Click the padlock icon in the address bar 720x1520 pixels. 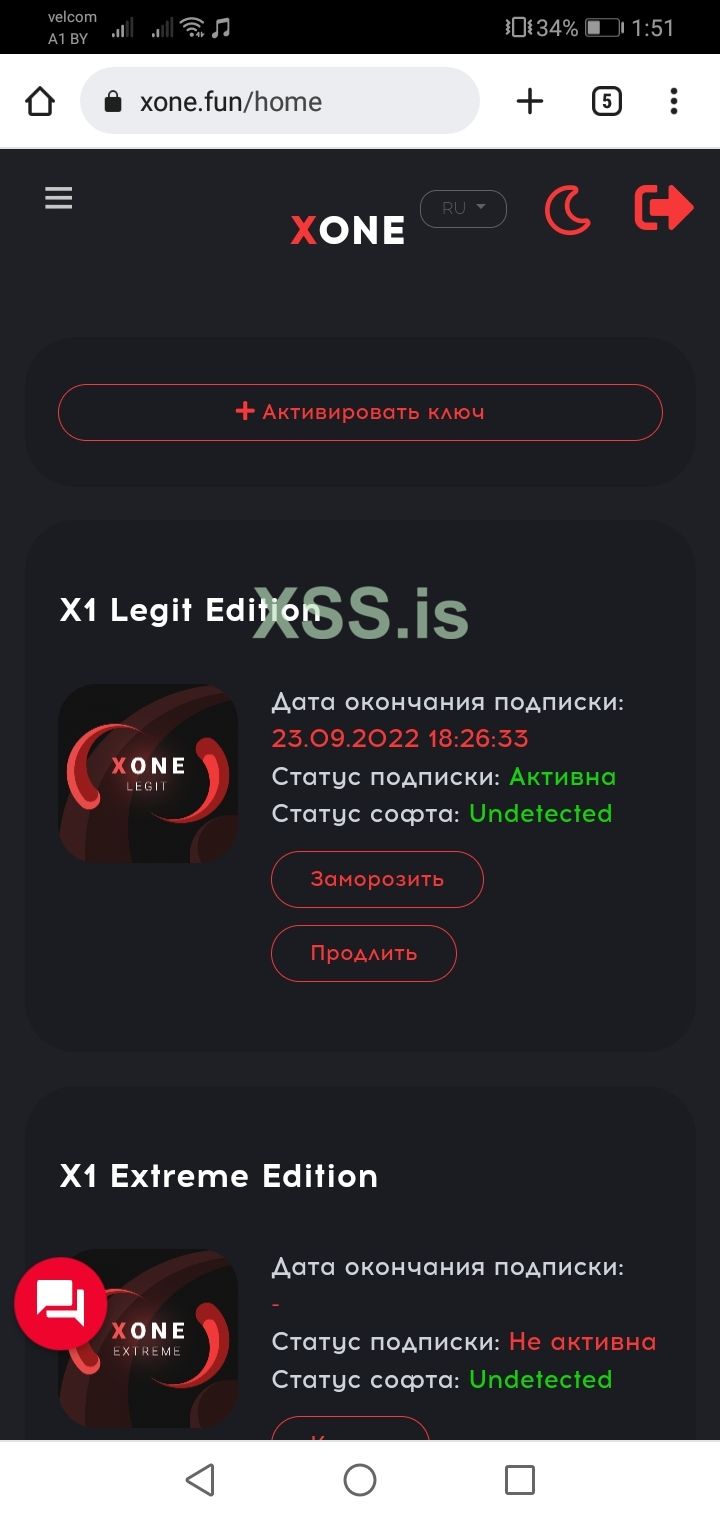coord(113,100)
